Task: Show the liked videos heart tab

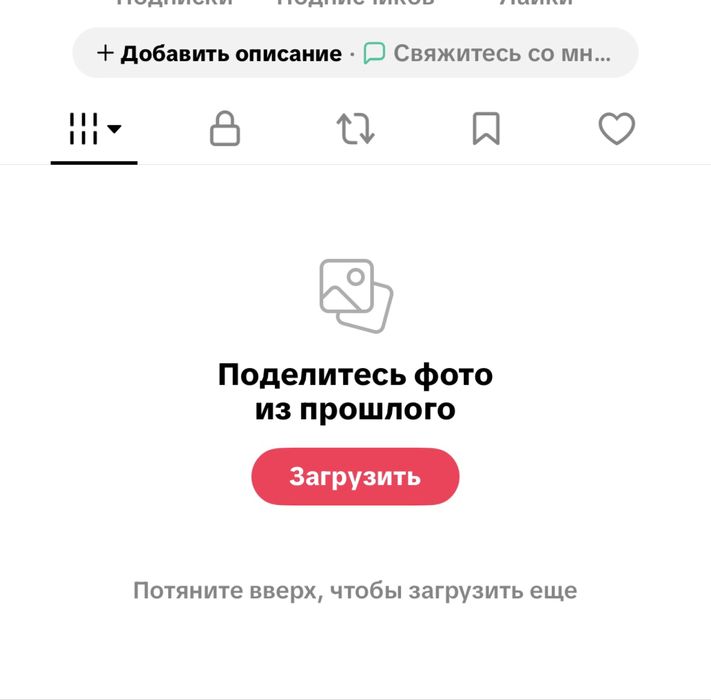Action: pyautogui.click(x=616, y=129)
